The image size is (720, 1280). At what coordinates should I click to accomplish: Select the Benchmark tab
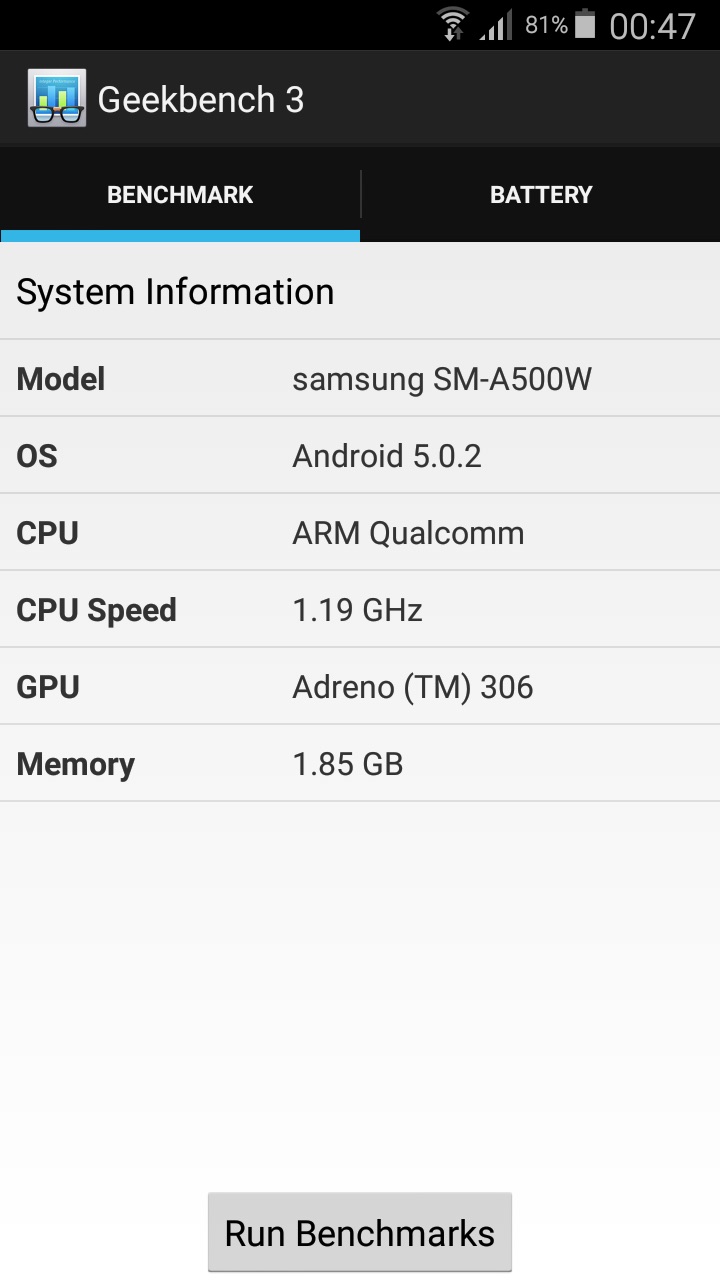click(x=180, y=195)
